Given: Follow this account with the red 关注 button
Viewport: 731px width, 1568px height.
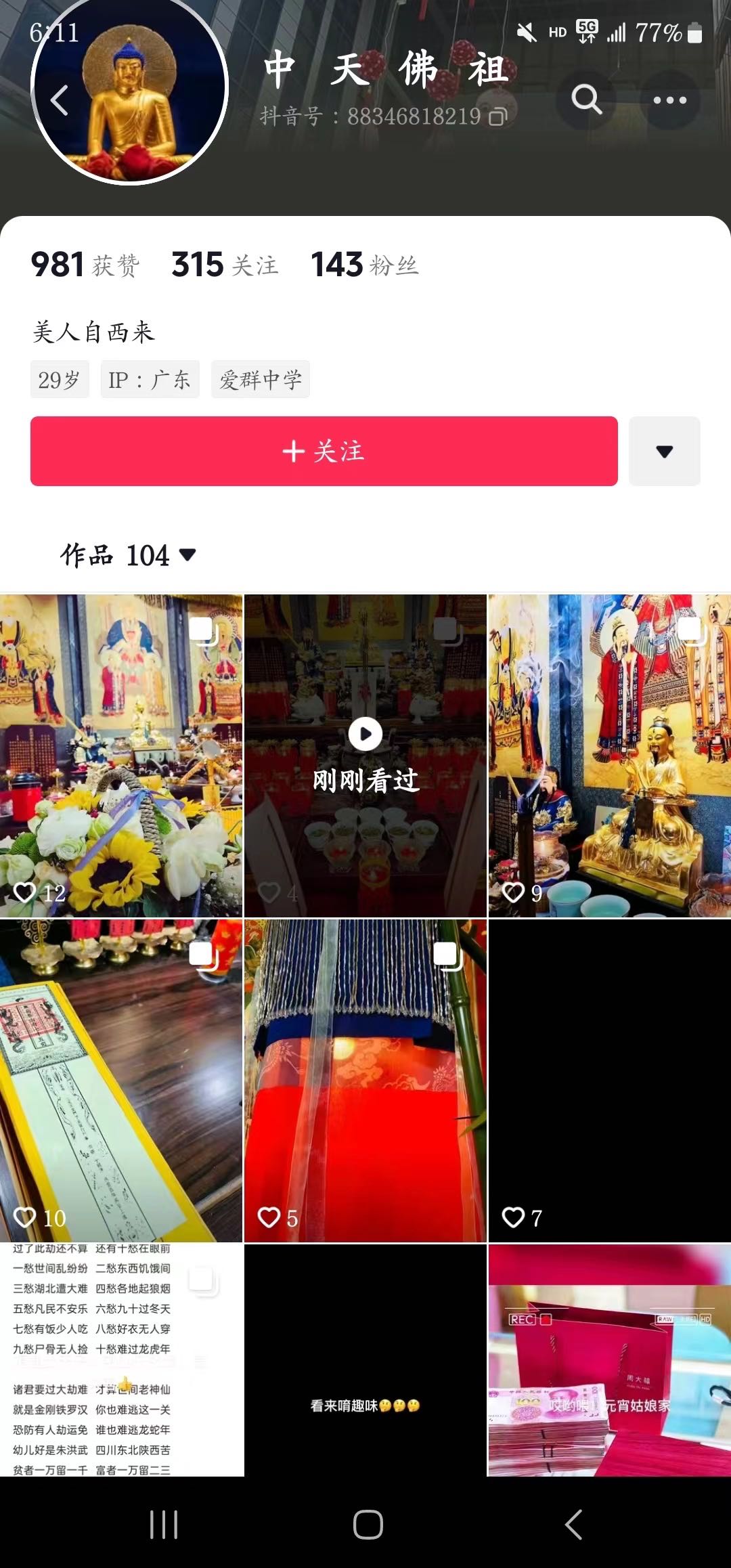Looking at the screenshot, I should click(x=324, y=451).
